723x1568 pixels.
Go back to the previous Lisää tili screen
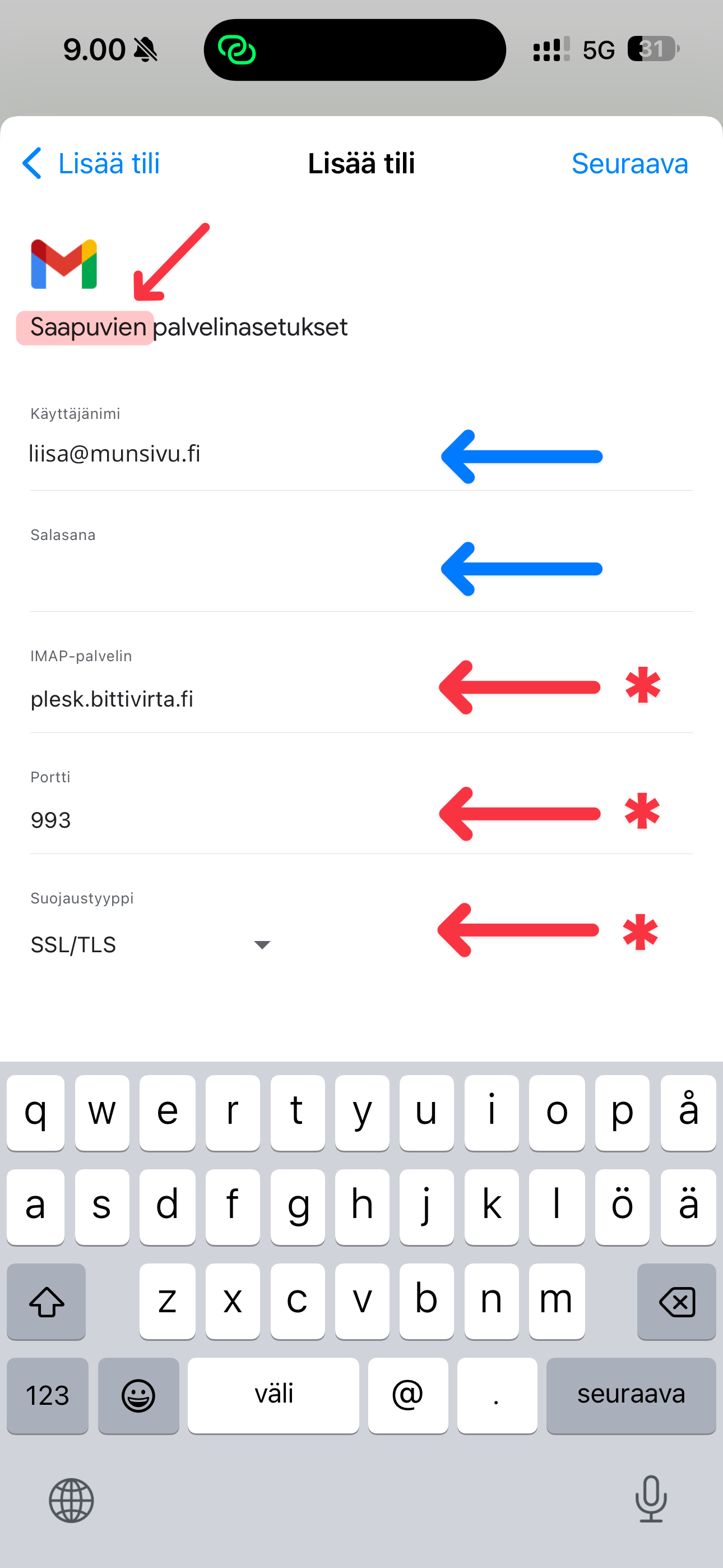tap(91, 164)
